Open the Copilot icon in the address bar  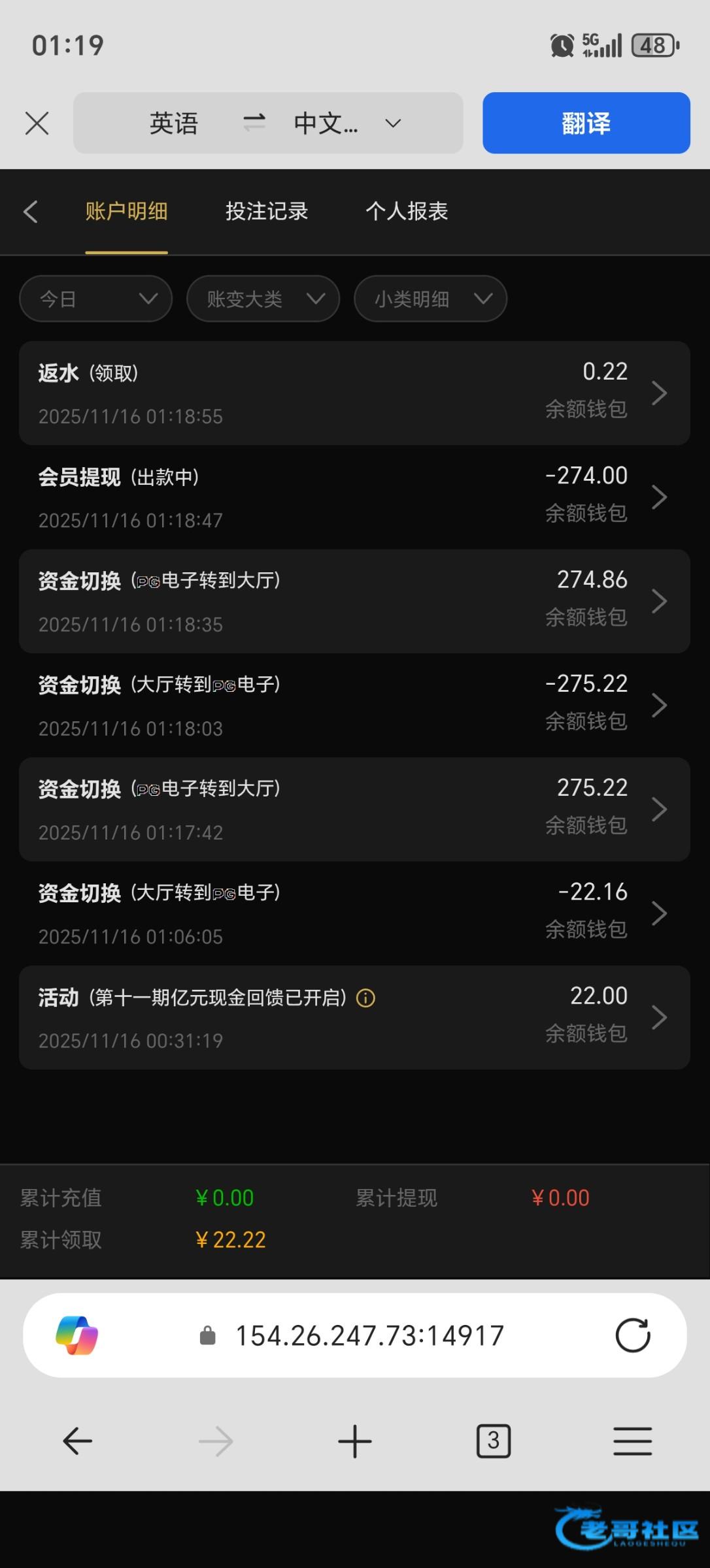point(77,1335)
